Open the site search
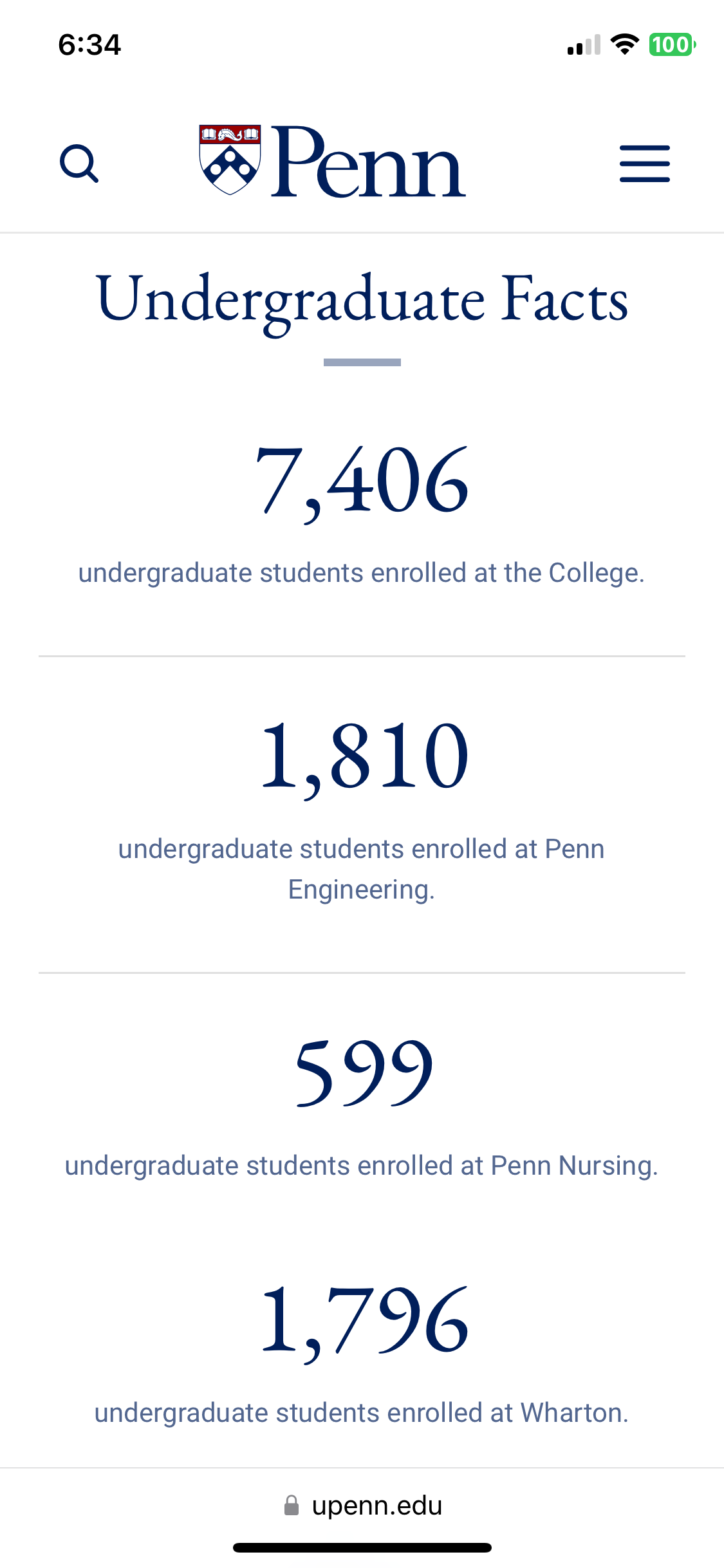724x1568 pixels. (x=79, y=163)
